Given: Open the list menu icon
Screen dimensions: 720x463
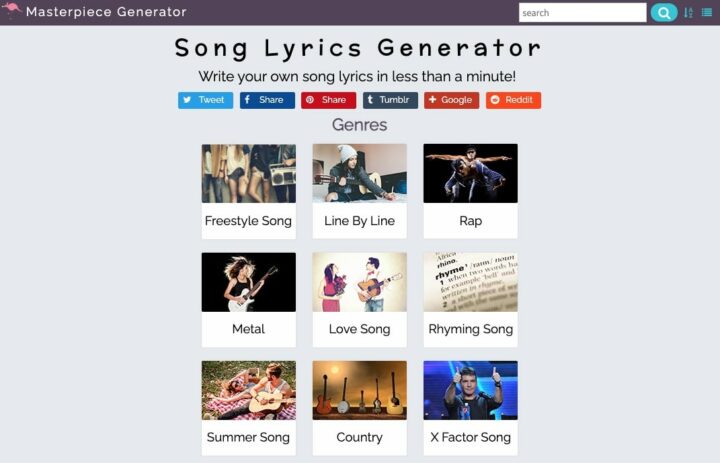Looking at the screenshot, I should [x=707, y=13].
